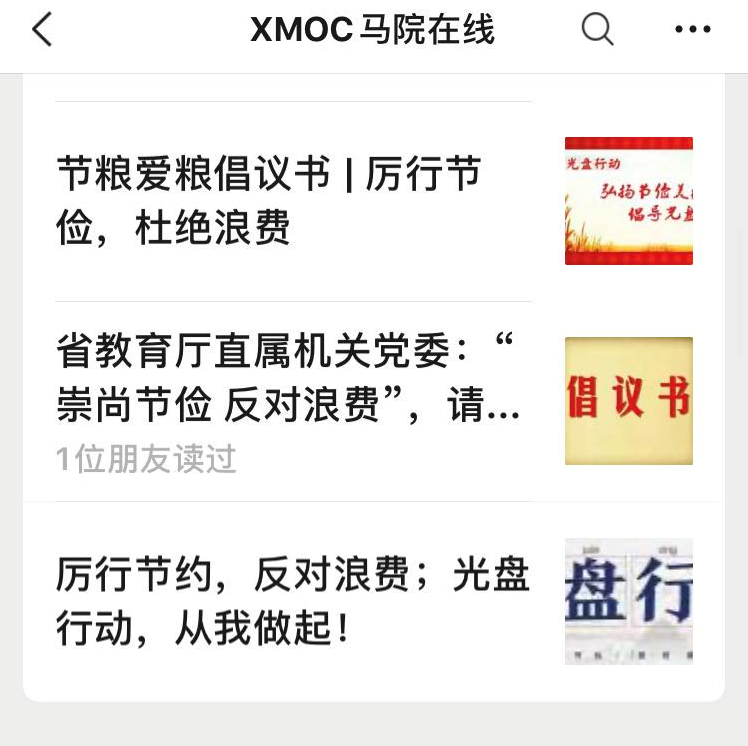This screenshot has height=746, width=748.
Task: Open search in XMOC马院在线
Action: tap(597, 30)
